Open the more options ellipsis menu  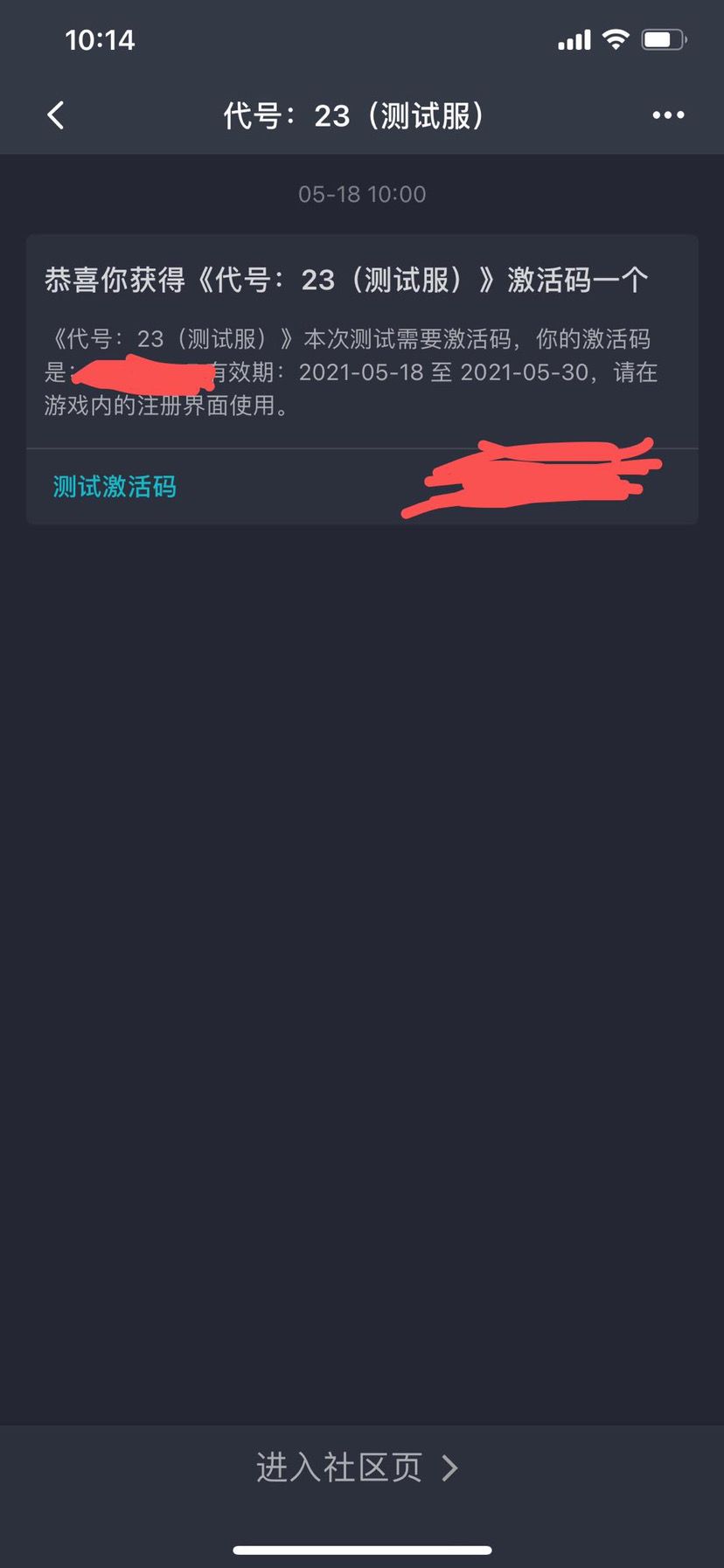coord(668,114)
